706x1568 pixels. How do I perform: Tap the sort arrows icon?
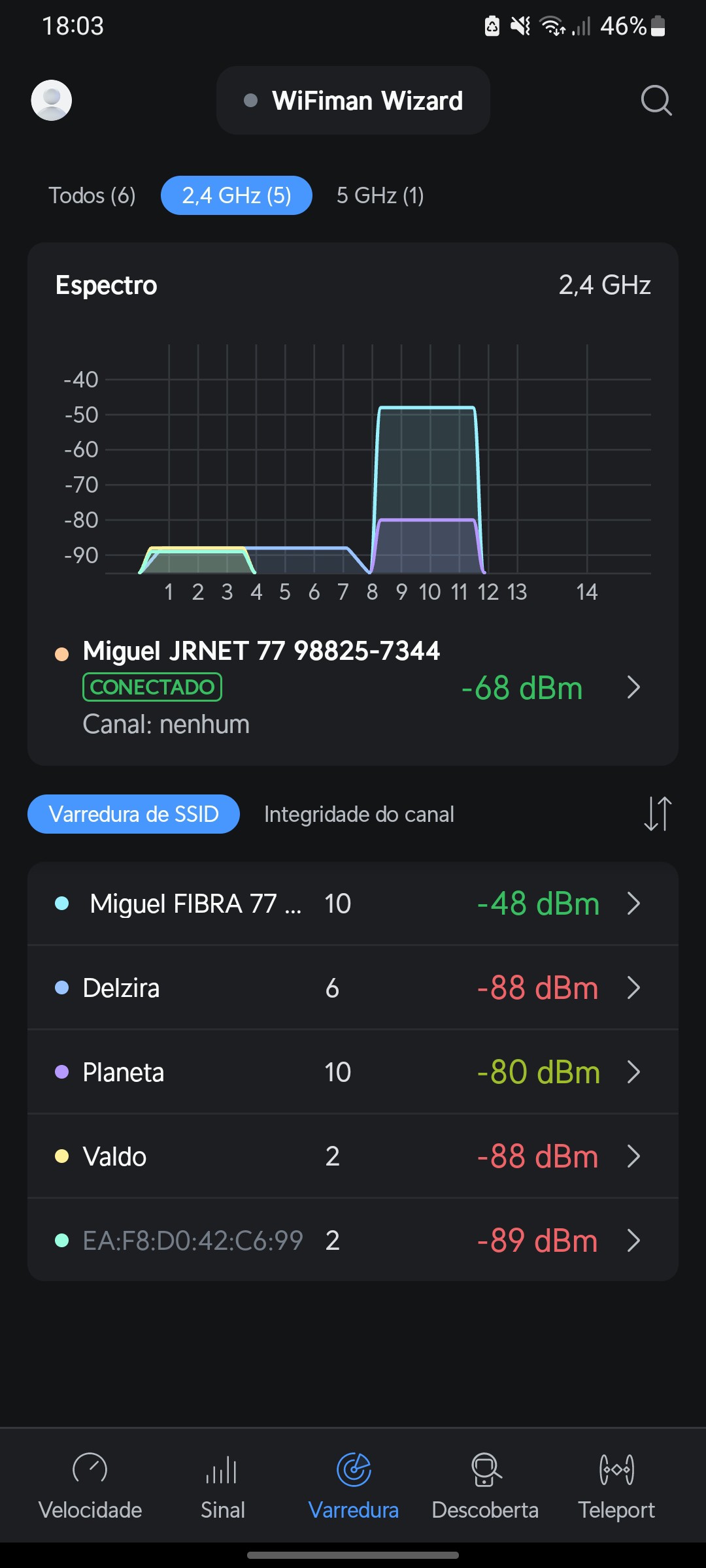[x=657, y=814]
